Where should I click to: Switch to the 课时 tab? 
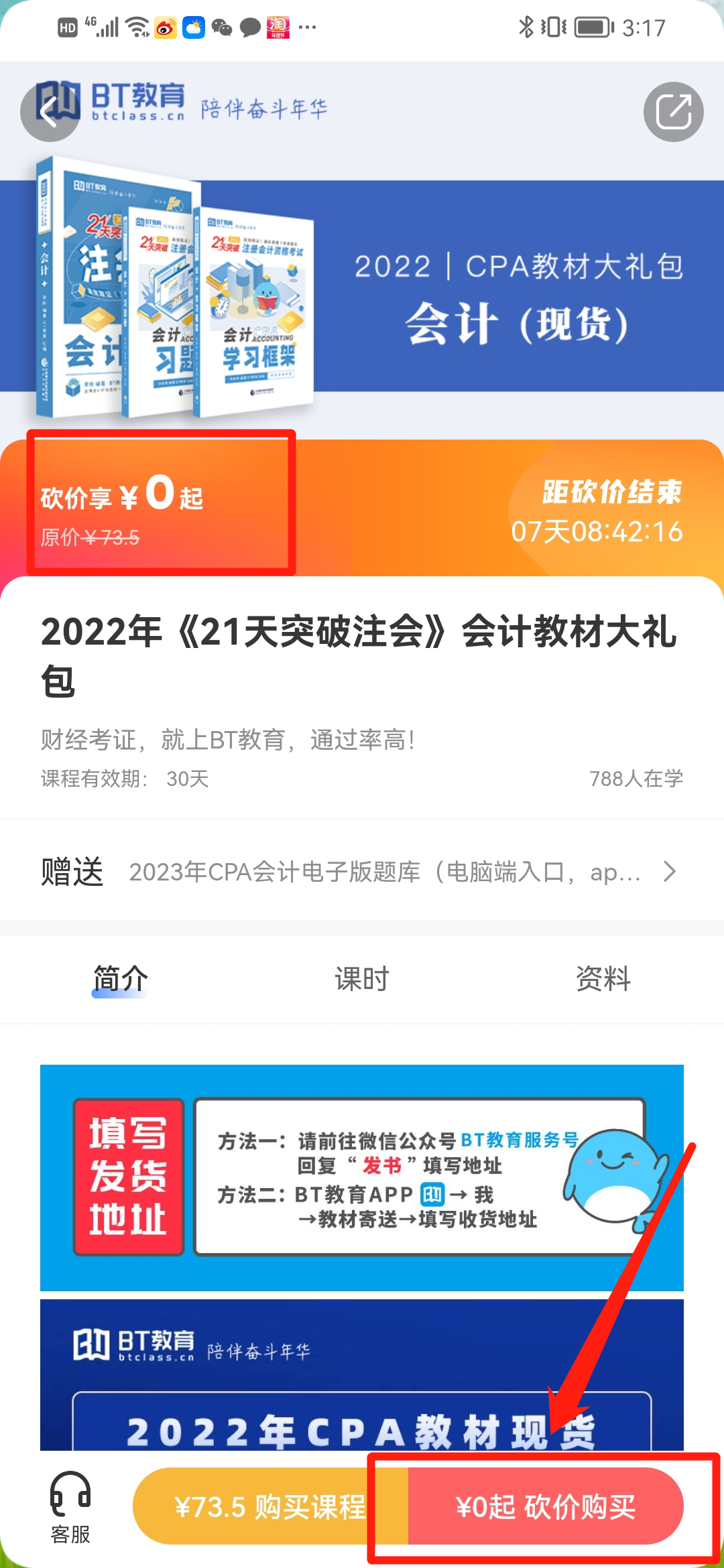[361, 979]
